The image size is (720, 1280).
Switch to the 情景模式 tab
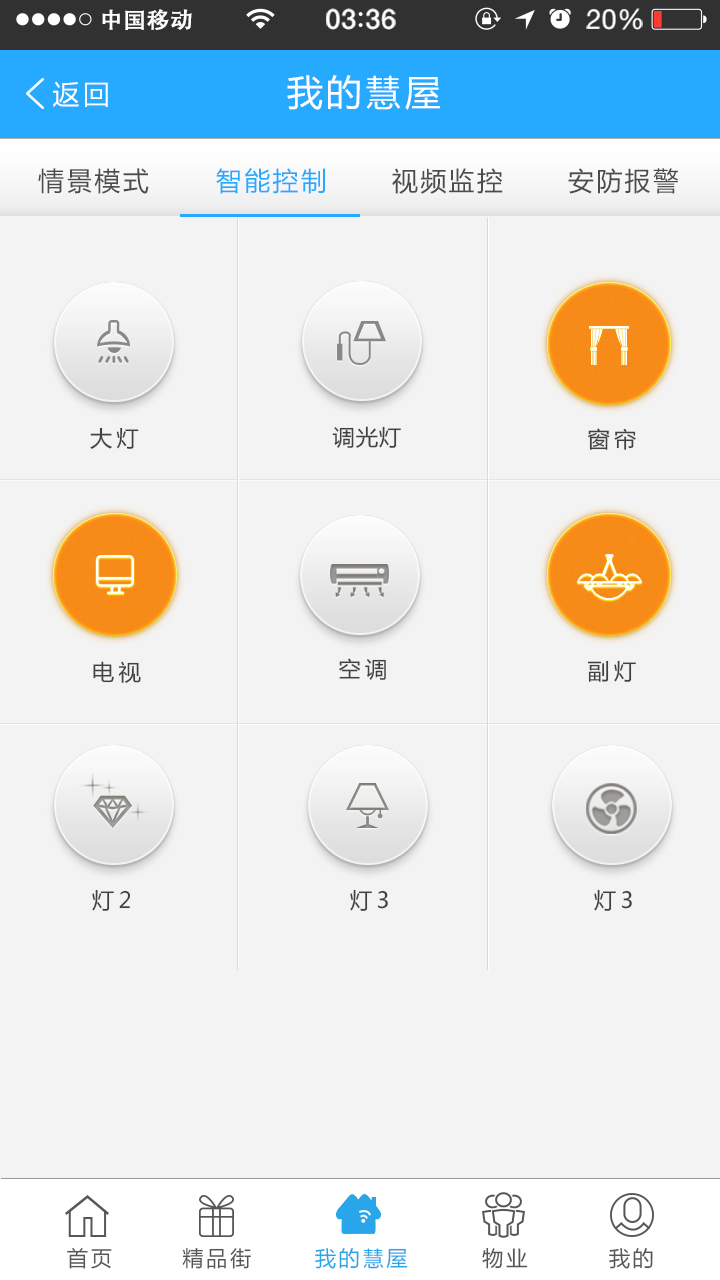[x=93, y=182]
